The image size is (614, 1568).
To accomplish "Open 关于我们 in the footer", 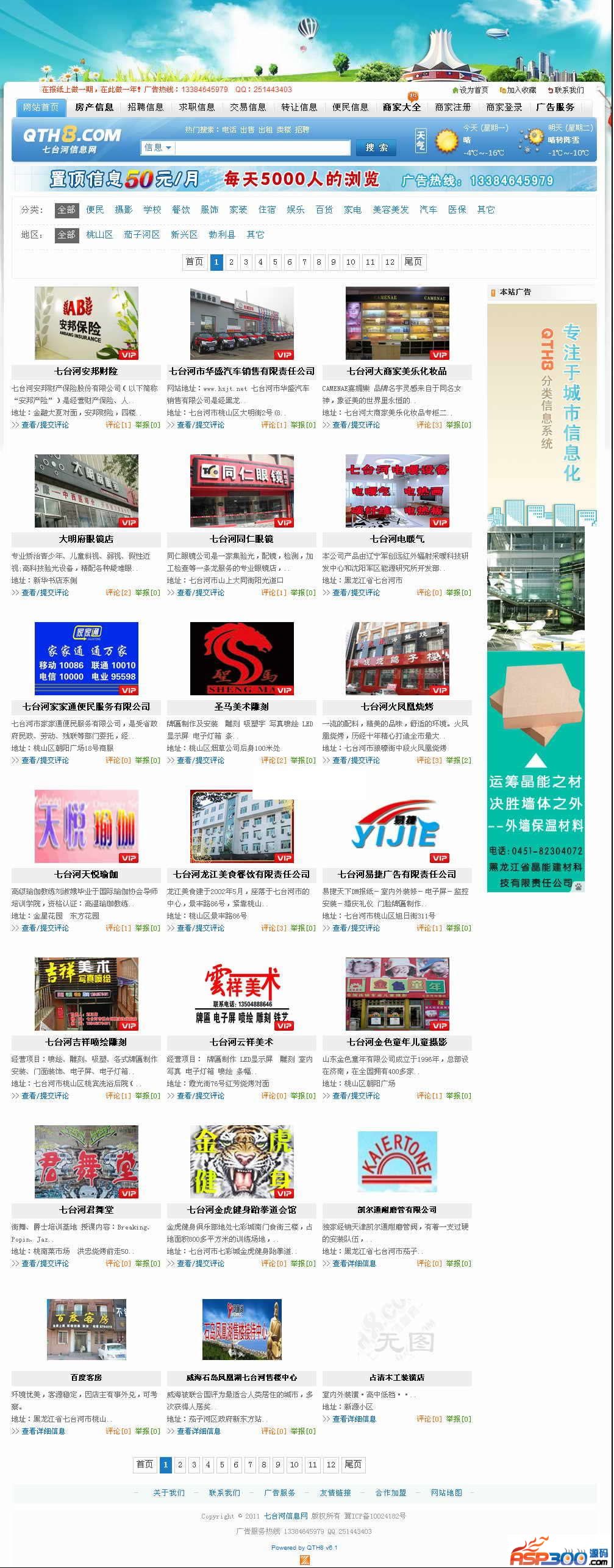I will click(168, 1493).
